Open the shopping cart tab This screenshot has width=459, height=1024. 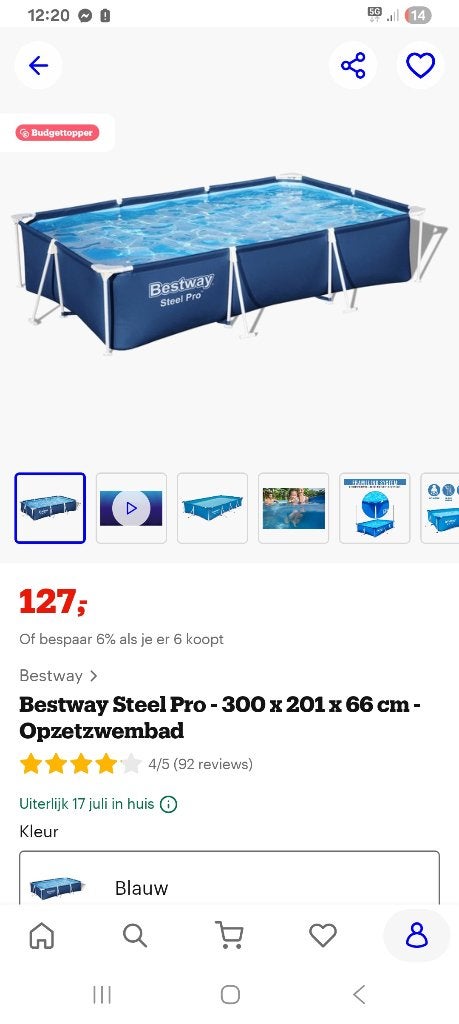[229, 936]
